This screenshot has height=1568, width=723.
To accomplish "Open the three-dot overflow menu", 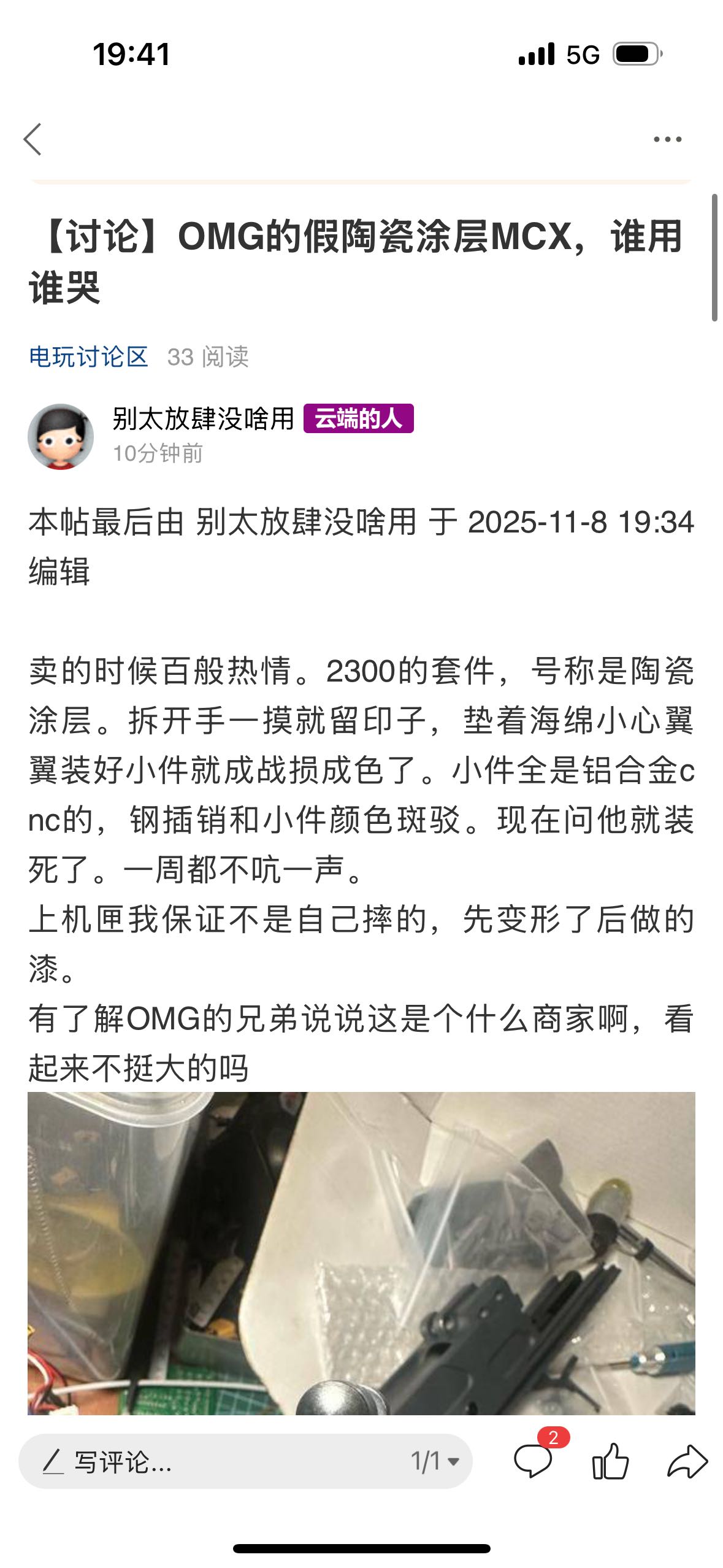I will click(667, 140).
